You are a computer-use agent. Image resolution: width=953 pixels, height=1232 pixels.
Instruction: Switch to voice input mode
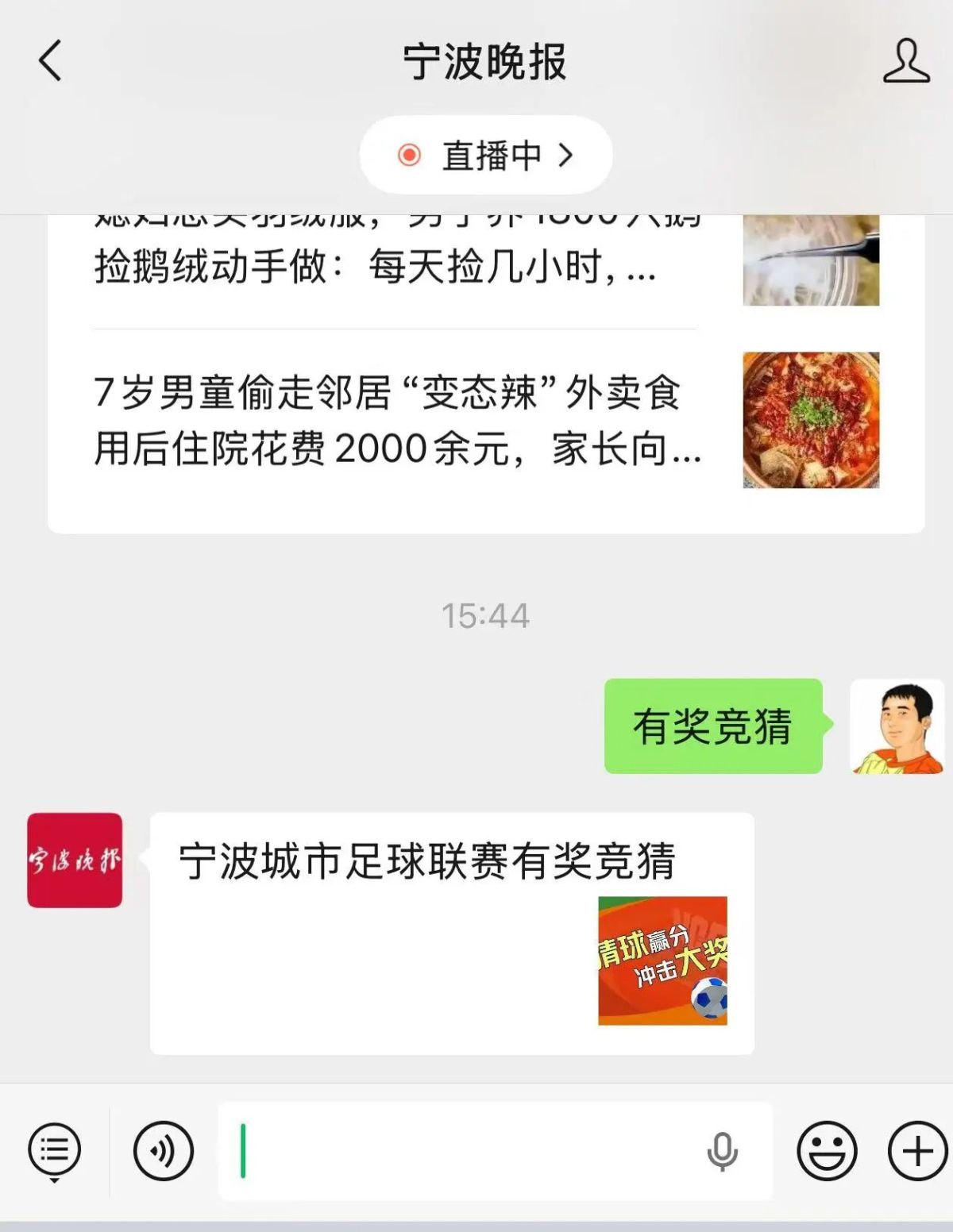coord(164,1150)
